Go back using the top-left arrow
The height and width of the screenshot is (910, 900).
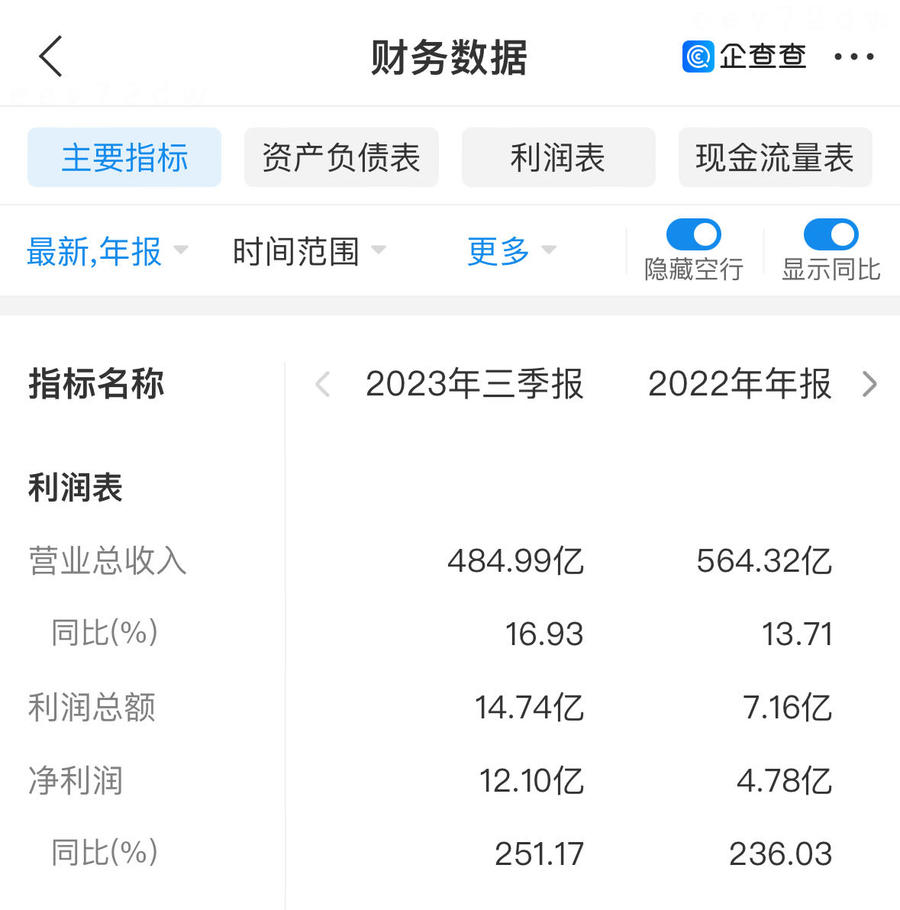pos(51,56)
